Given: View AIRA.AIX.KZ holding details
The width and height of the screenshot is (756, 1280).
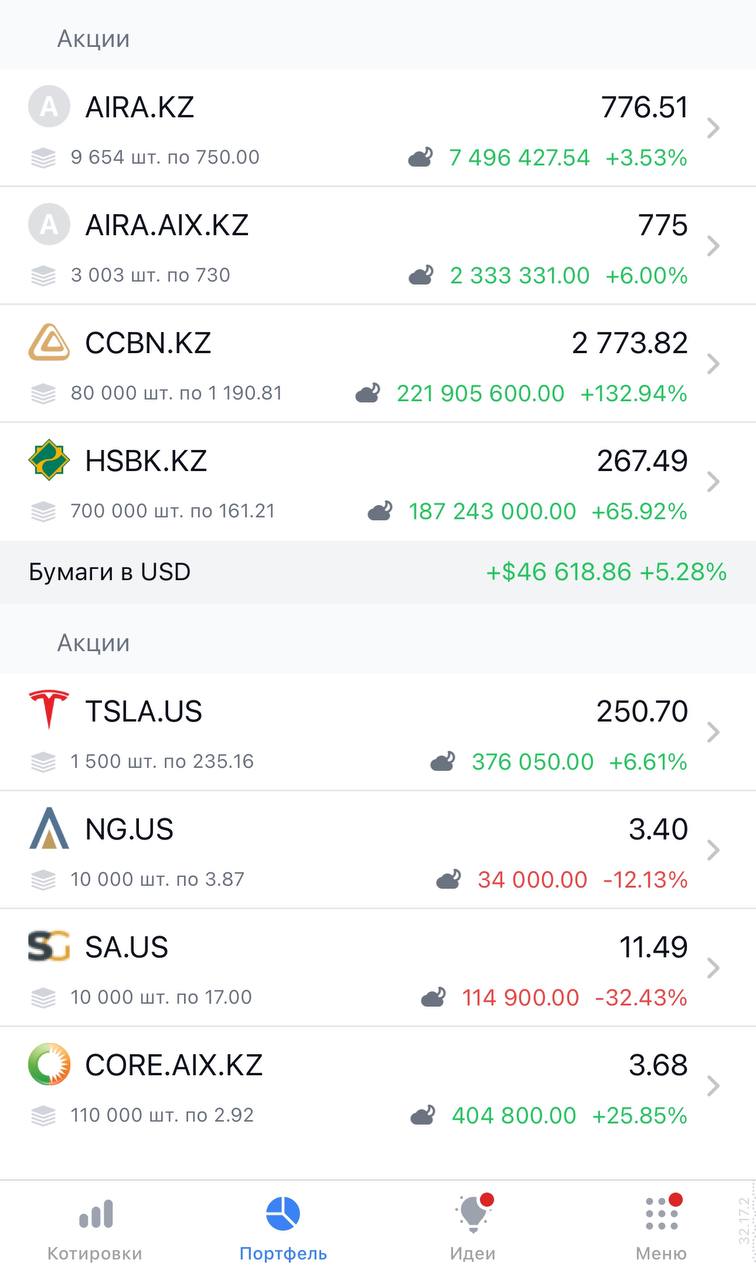Looking at the screenshot, I should pyautogui.click(x=378, y=247).
